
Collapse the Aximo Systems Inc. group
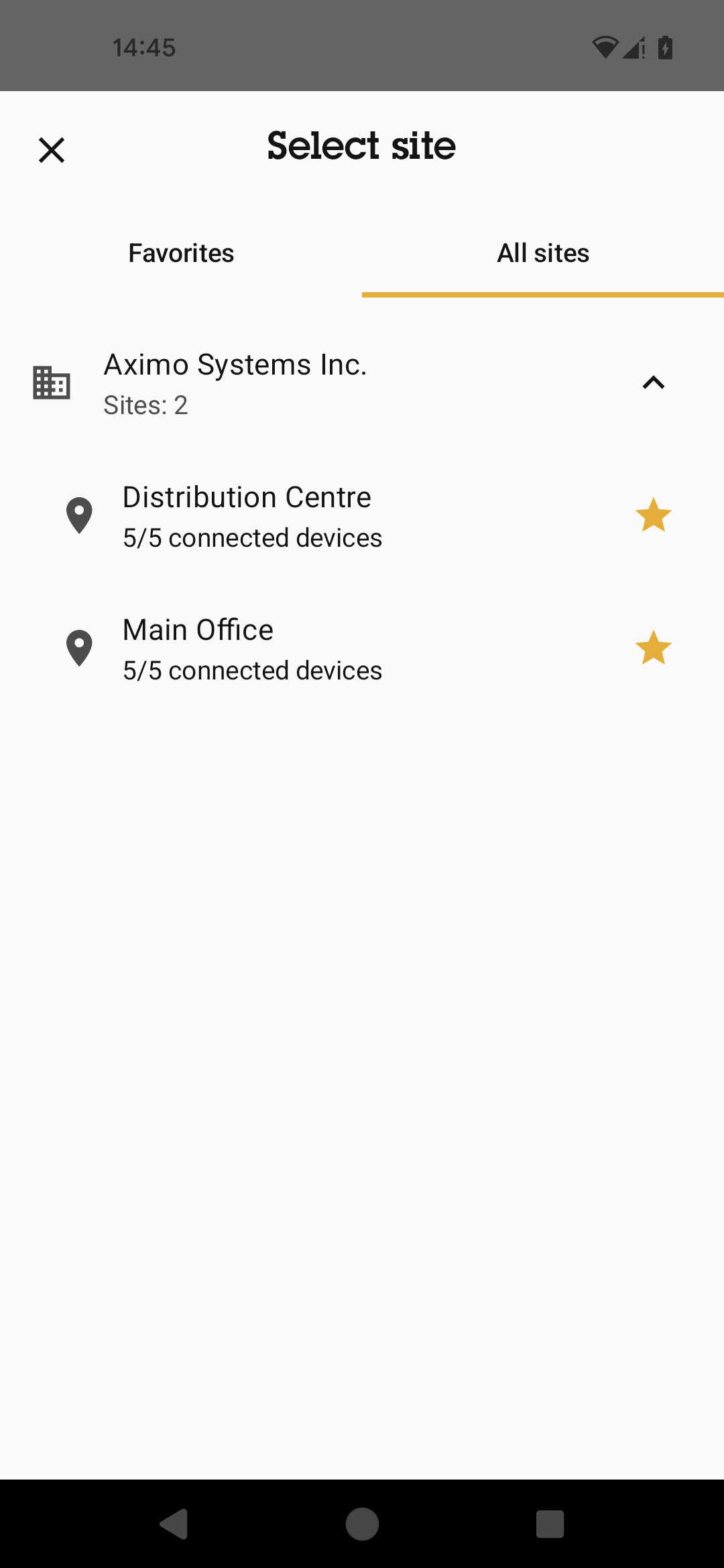tap(653, 383)
